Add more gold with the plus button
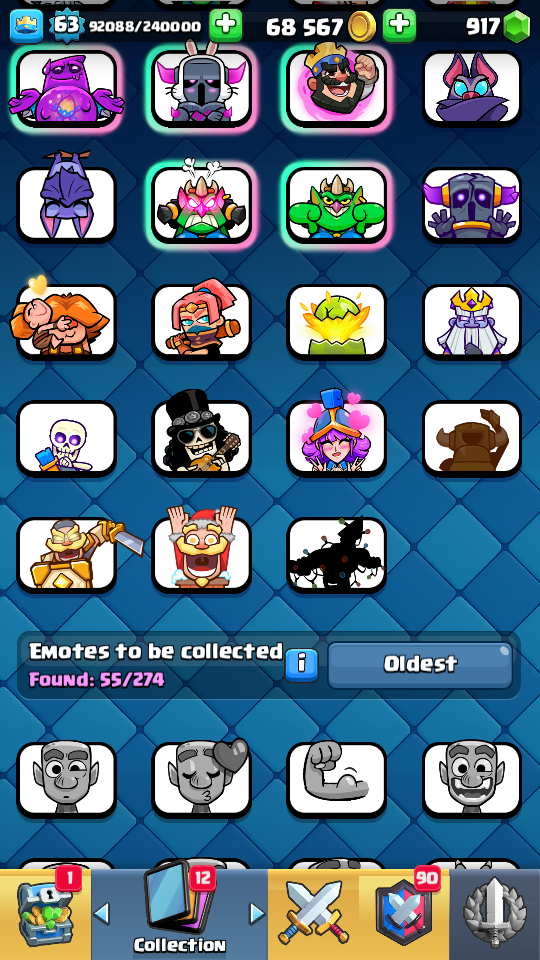The height and width of the screenshot is (960, 540). (x=399, y=26)
